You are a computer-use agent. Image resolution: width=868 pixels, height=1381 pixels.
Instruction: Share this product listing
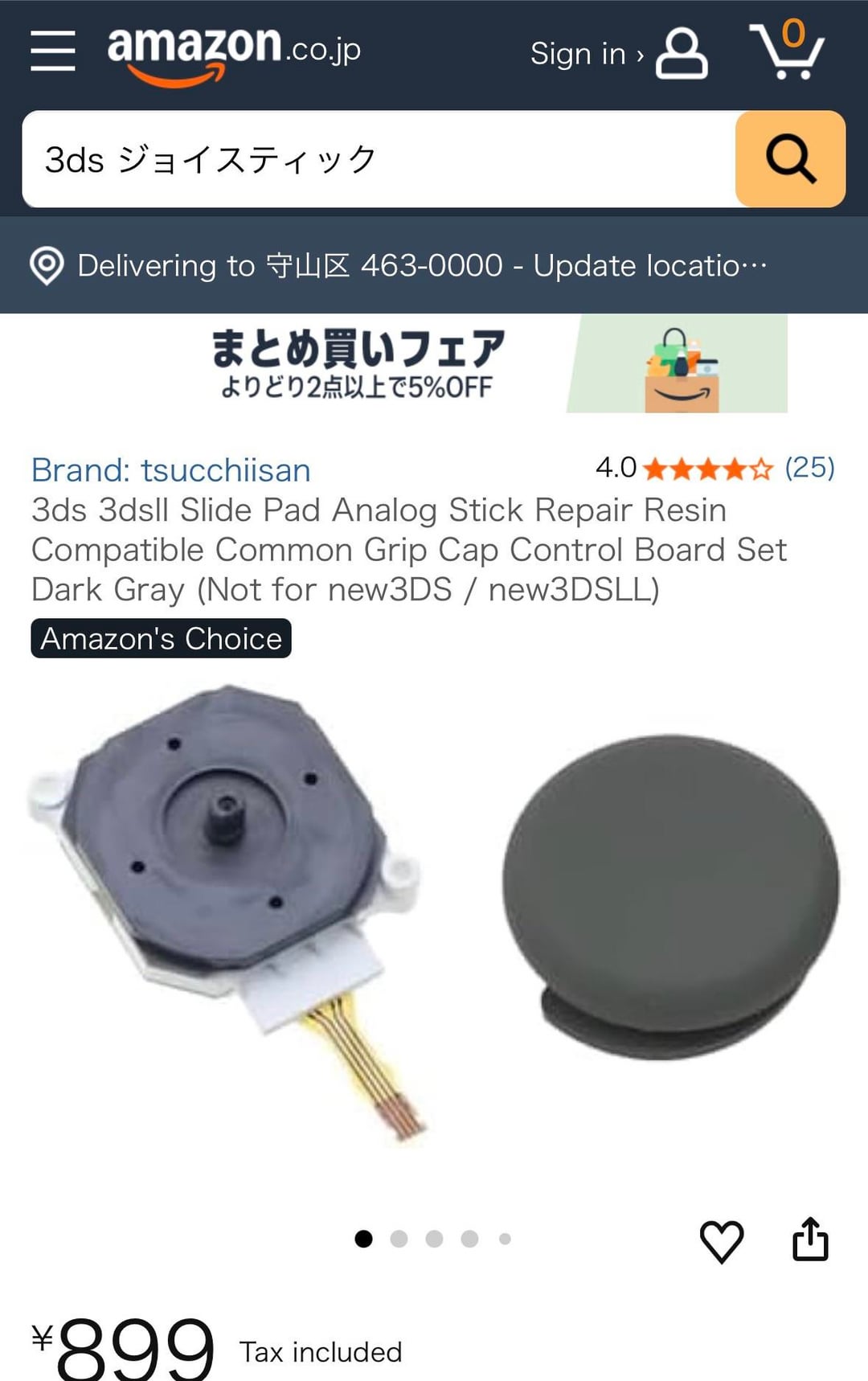point(810,1239)
